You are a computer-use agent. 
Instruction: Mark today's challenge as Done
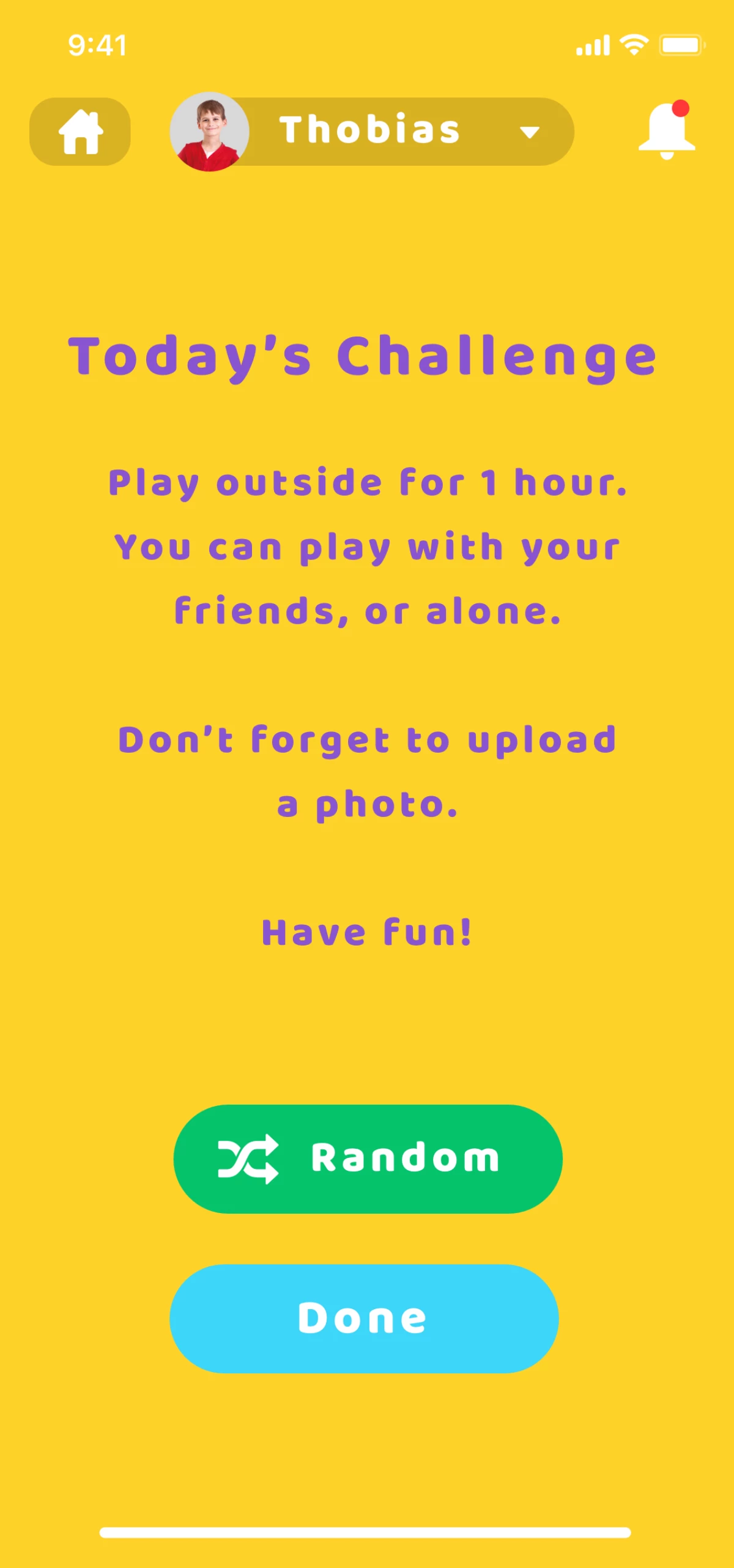[x=364, y=1318]
